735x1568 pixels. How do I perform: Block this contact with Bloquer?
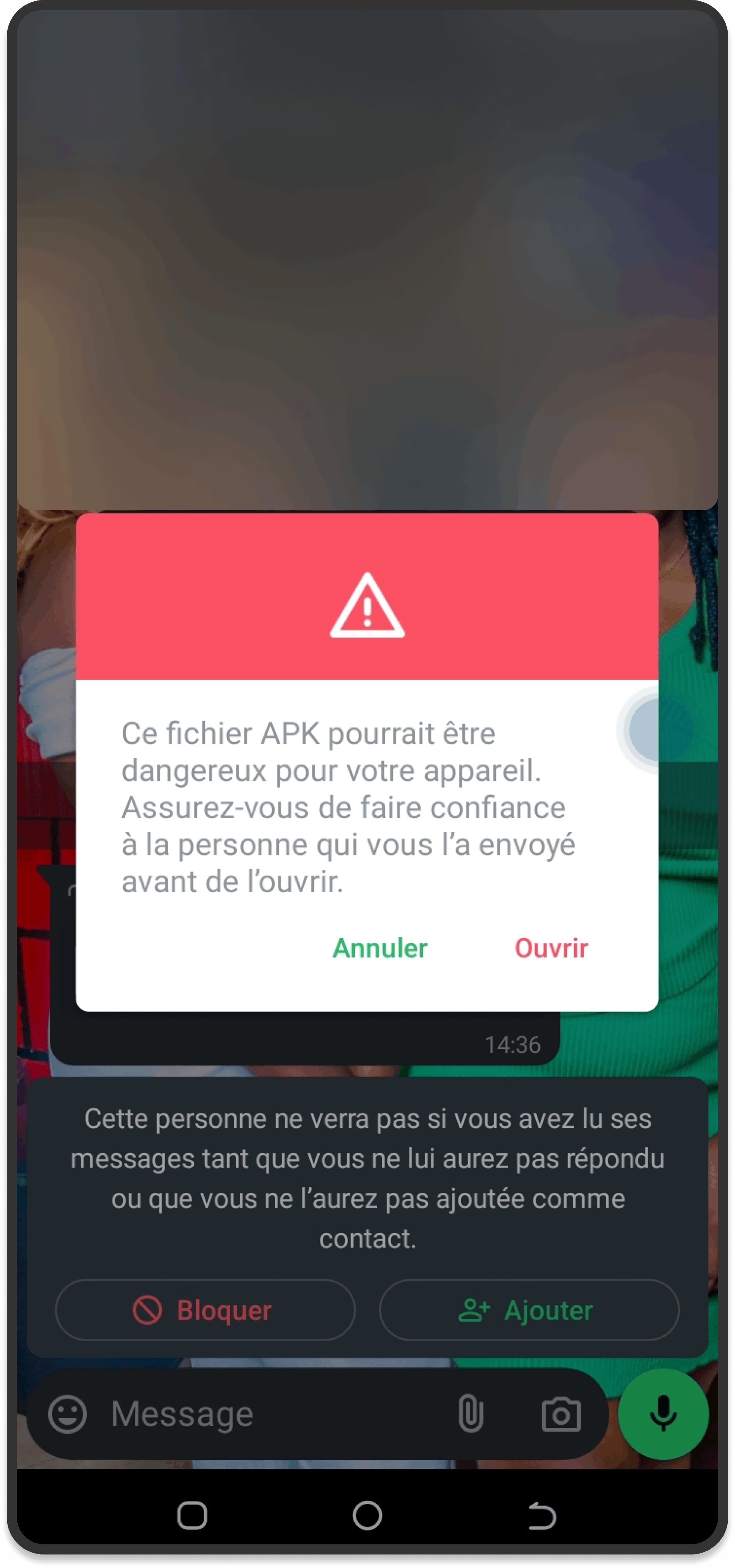coord(205,1310)
